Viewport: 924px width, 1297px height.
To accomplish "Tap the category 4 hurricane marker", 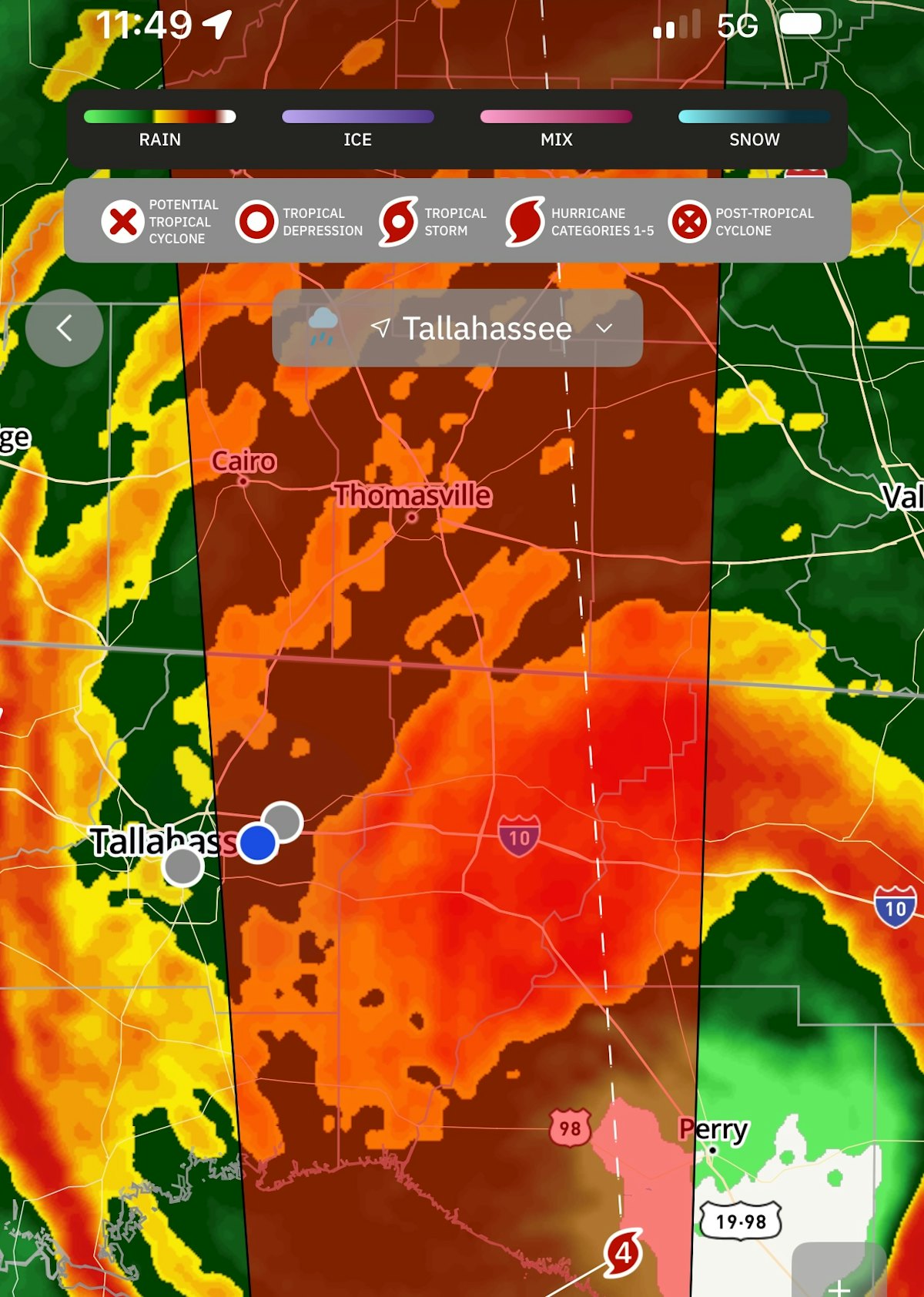I will pyautogui.click(x=624, y=1252).
